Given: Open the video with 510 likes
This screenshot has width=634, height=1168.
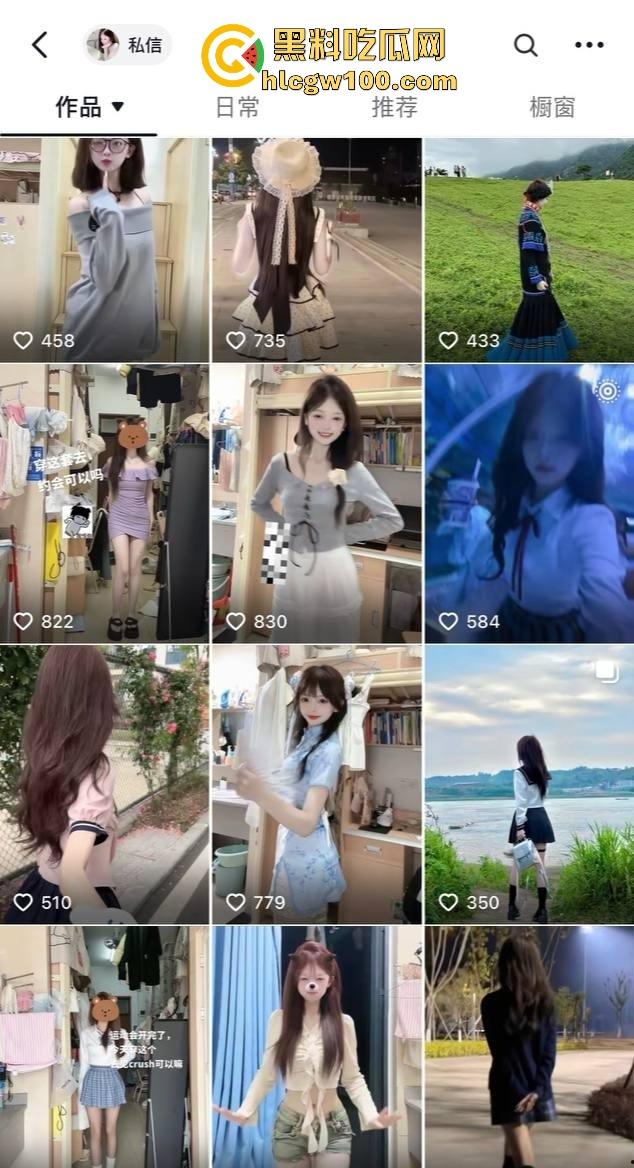Looking at the screenshot, I should click(104, 784).
